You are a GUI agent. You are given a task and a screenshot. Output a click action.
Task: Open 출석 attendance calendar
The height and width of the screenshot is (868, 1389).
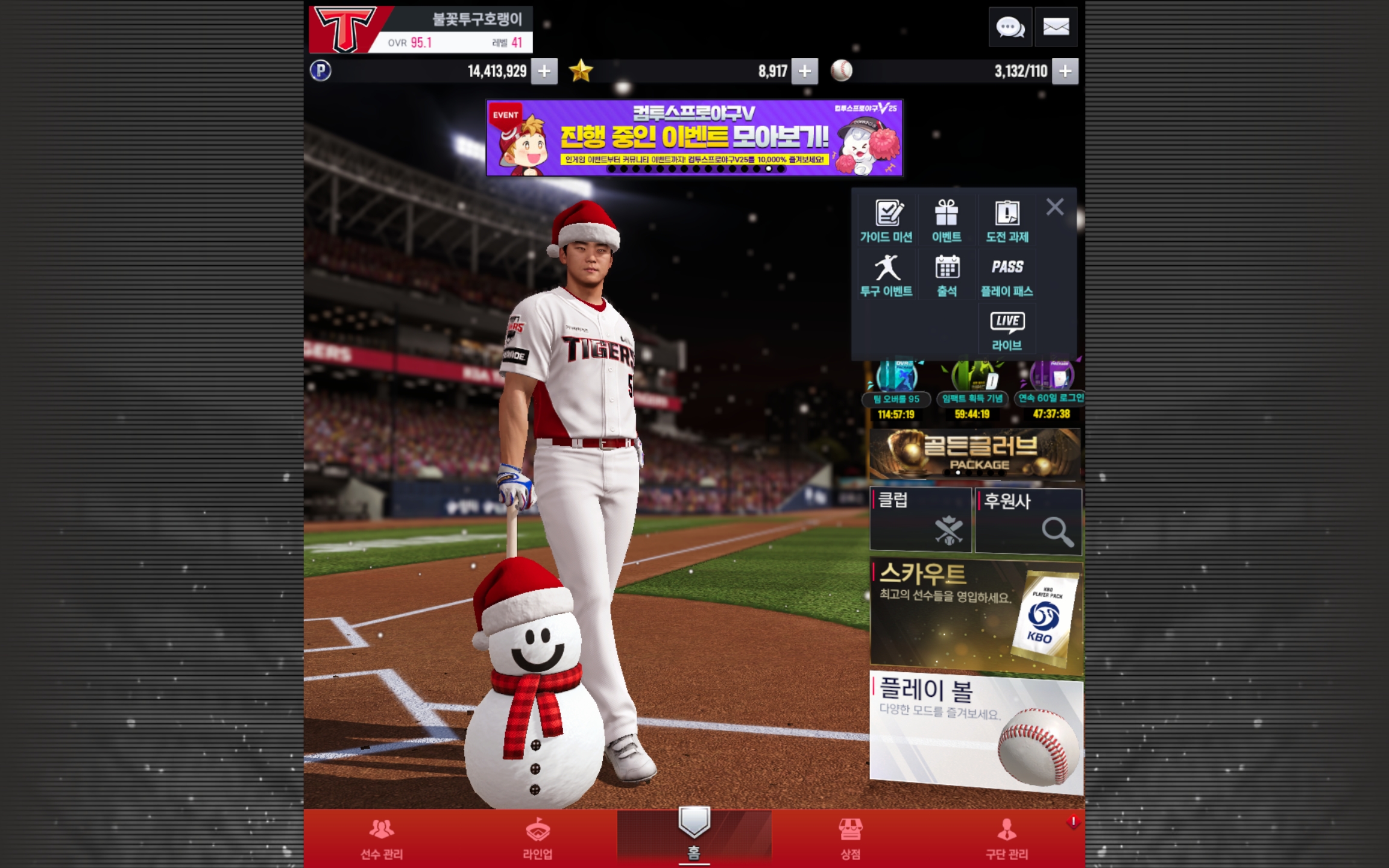coord(946,275)
